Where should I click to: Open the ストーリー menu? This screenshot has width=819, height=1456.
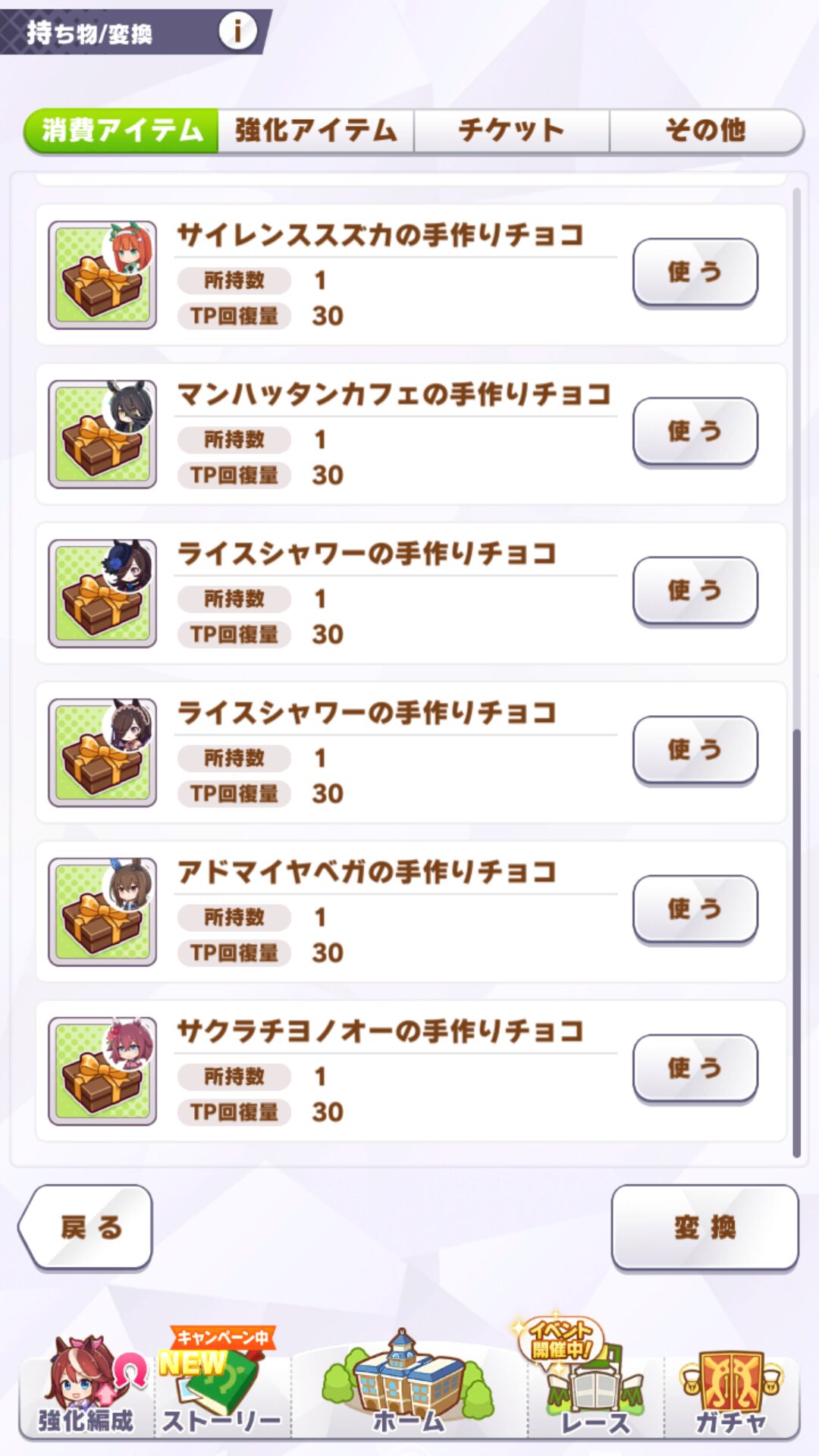[x=222, y=1392]
